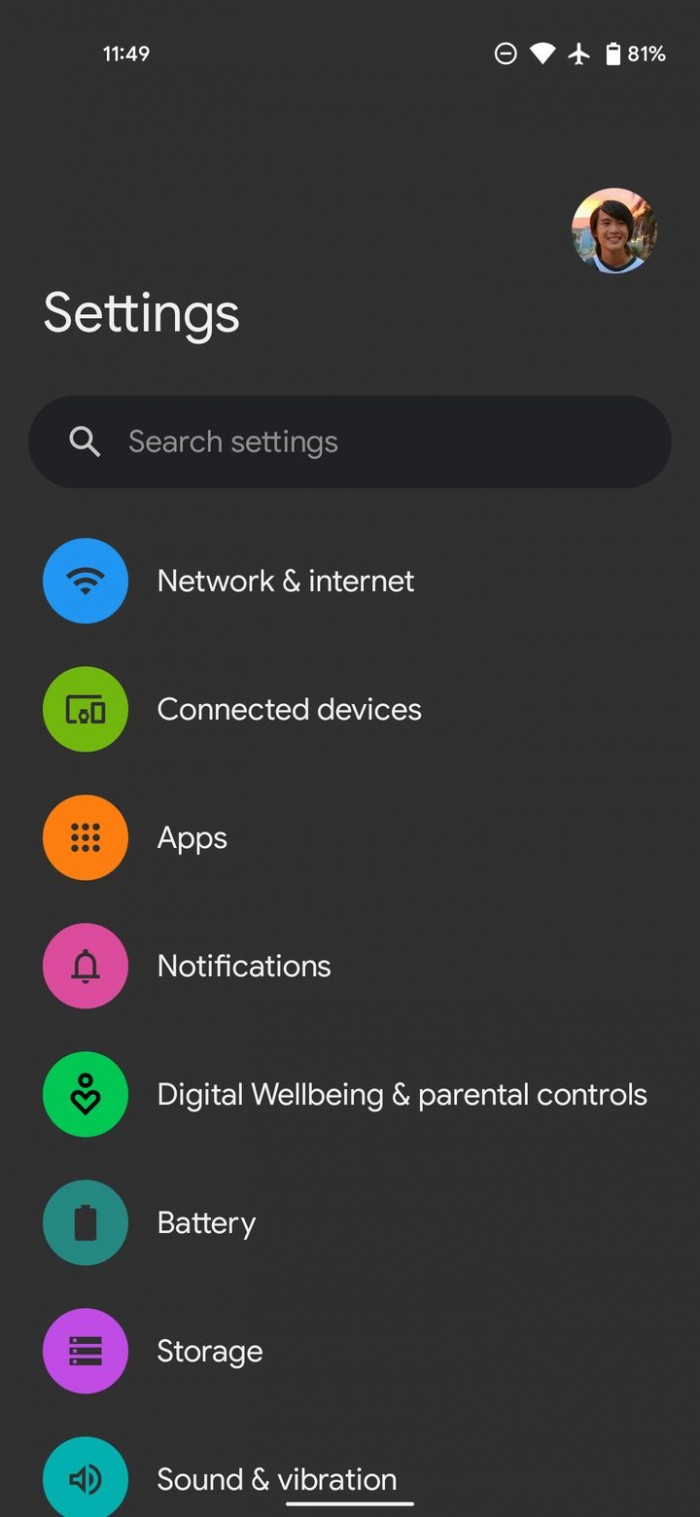Open the account profile picture

613,231
